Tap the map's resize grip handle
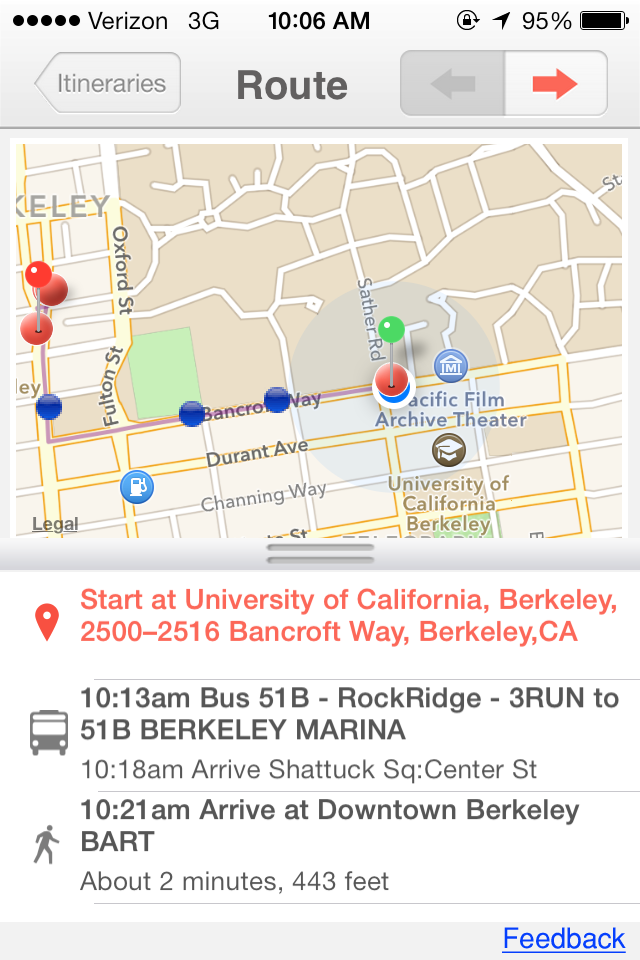This screenshot has width=640, height=960. (x=320, y=554)
